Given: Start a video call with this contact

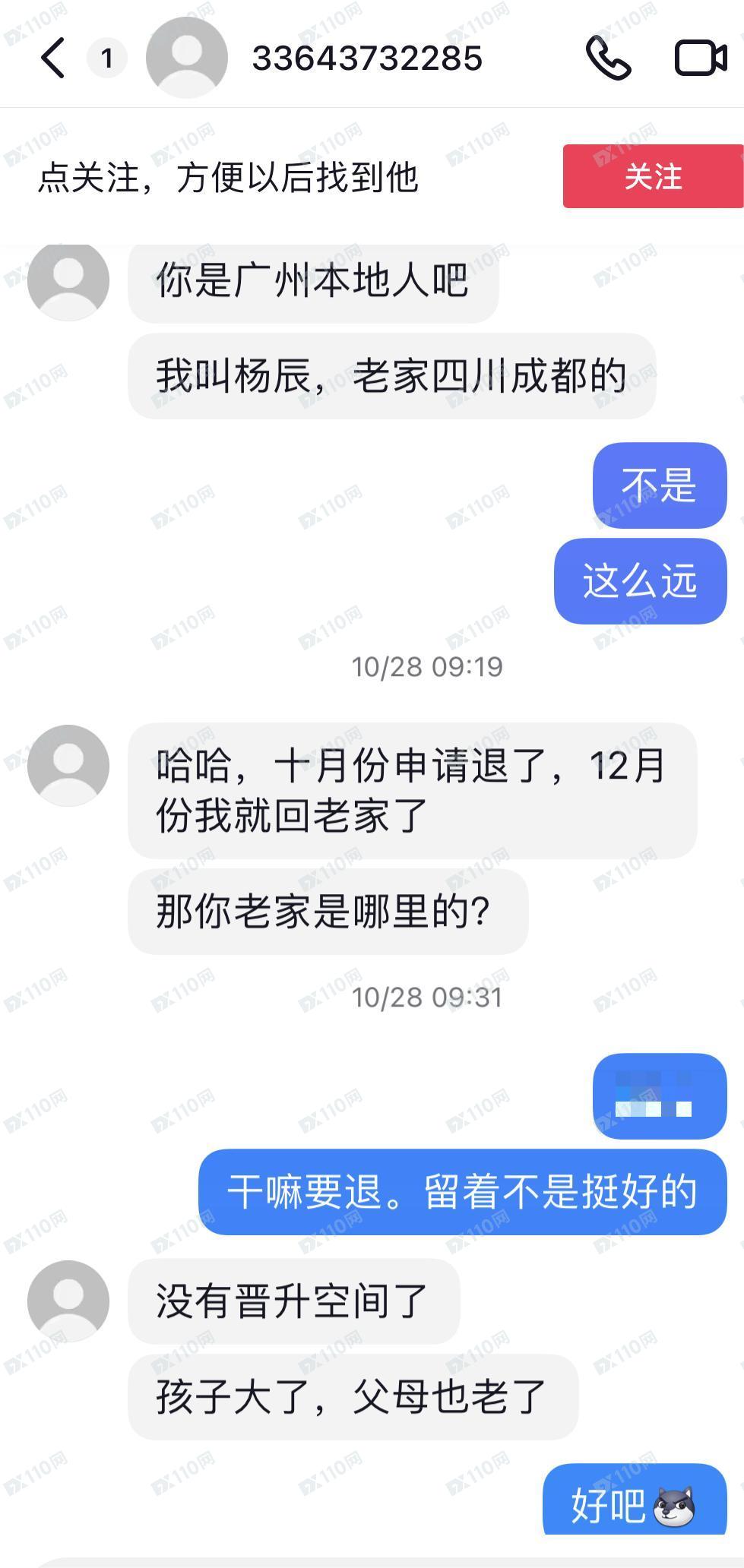Looking at the screenshot, I should click(700, 58).
